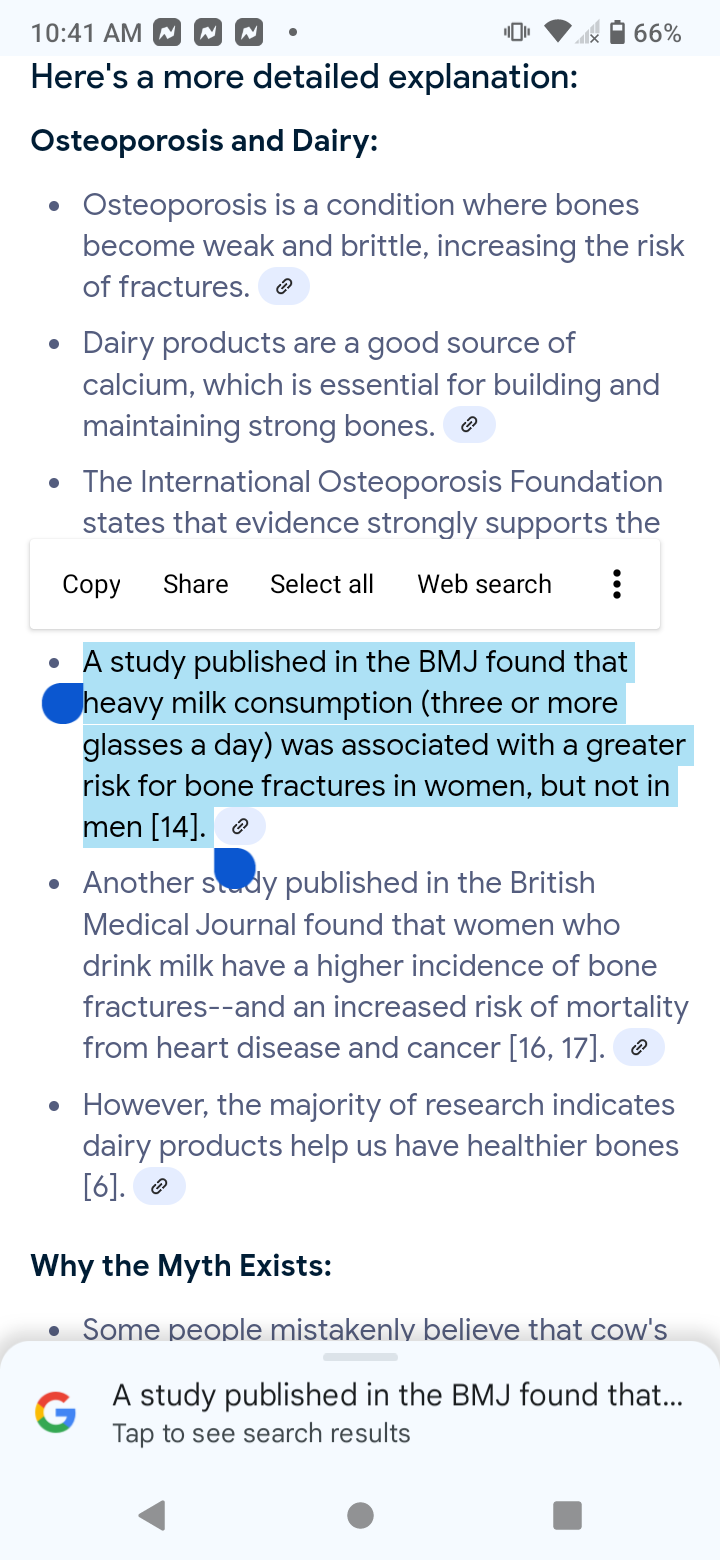Open the source link after '[6].'
Image resolution: width=720 pixels, height=1560 pixels.
159,1188
